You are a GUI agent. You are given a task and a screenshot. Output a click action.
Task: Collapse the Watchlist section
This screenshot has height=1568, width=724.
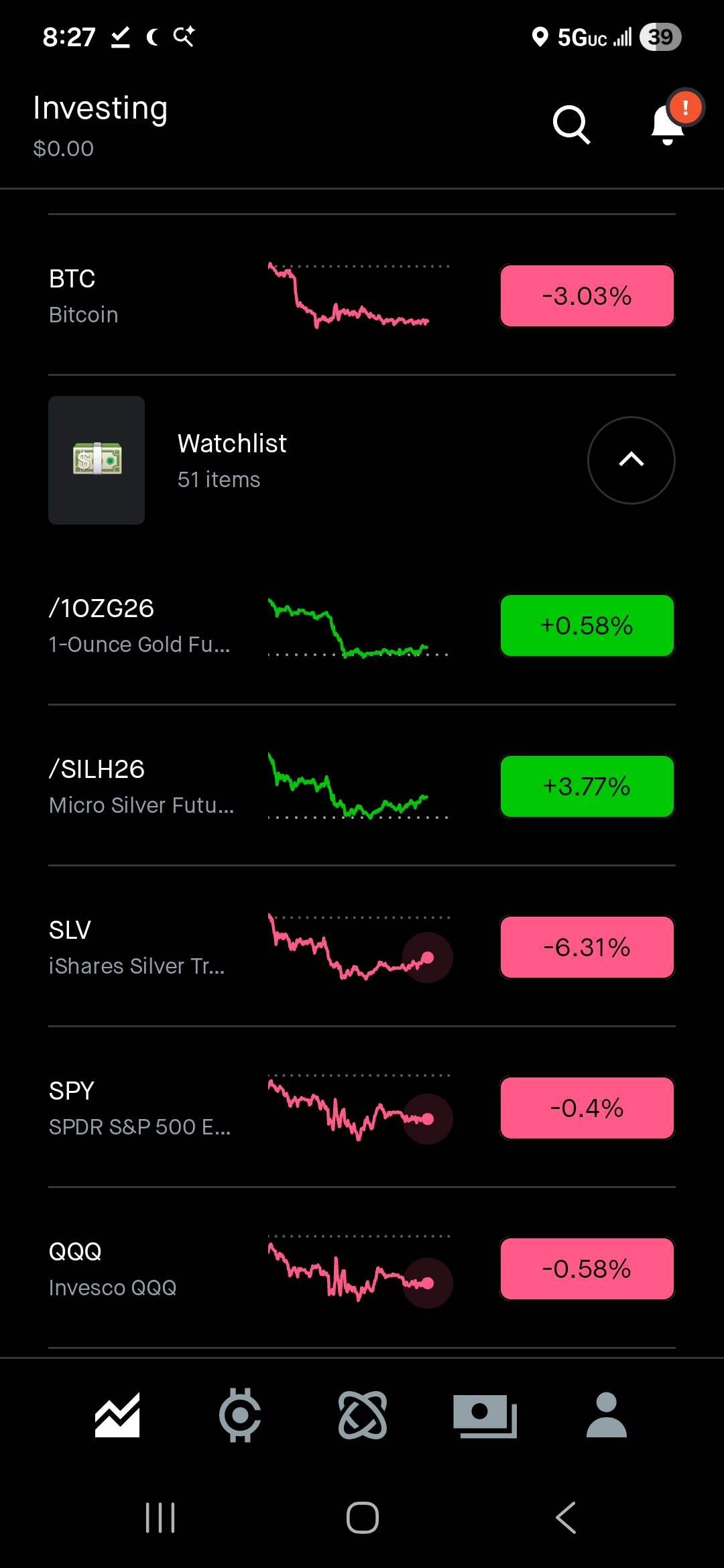point(631,460)
